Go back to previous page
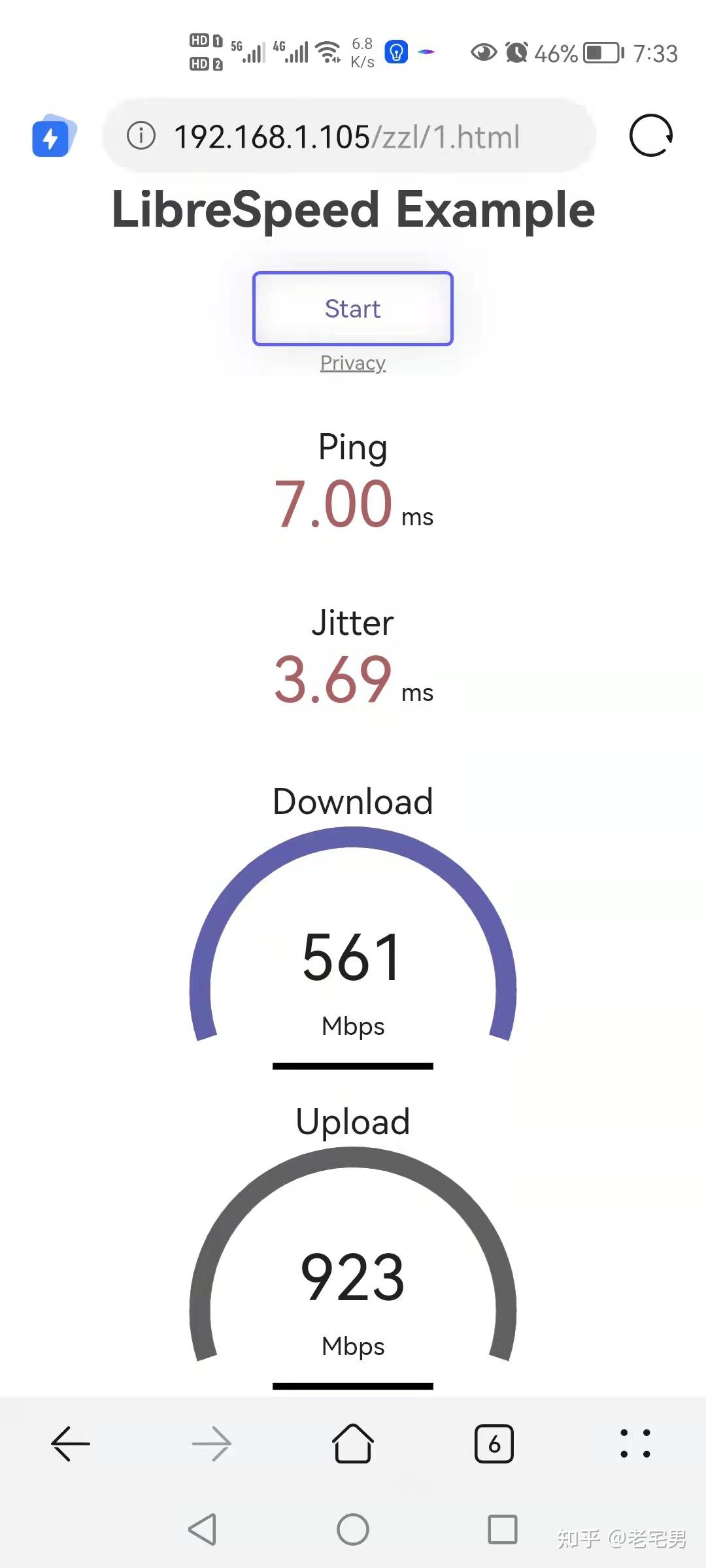 point(71,1444)
